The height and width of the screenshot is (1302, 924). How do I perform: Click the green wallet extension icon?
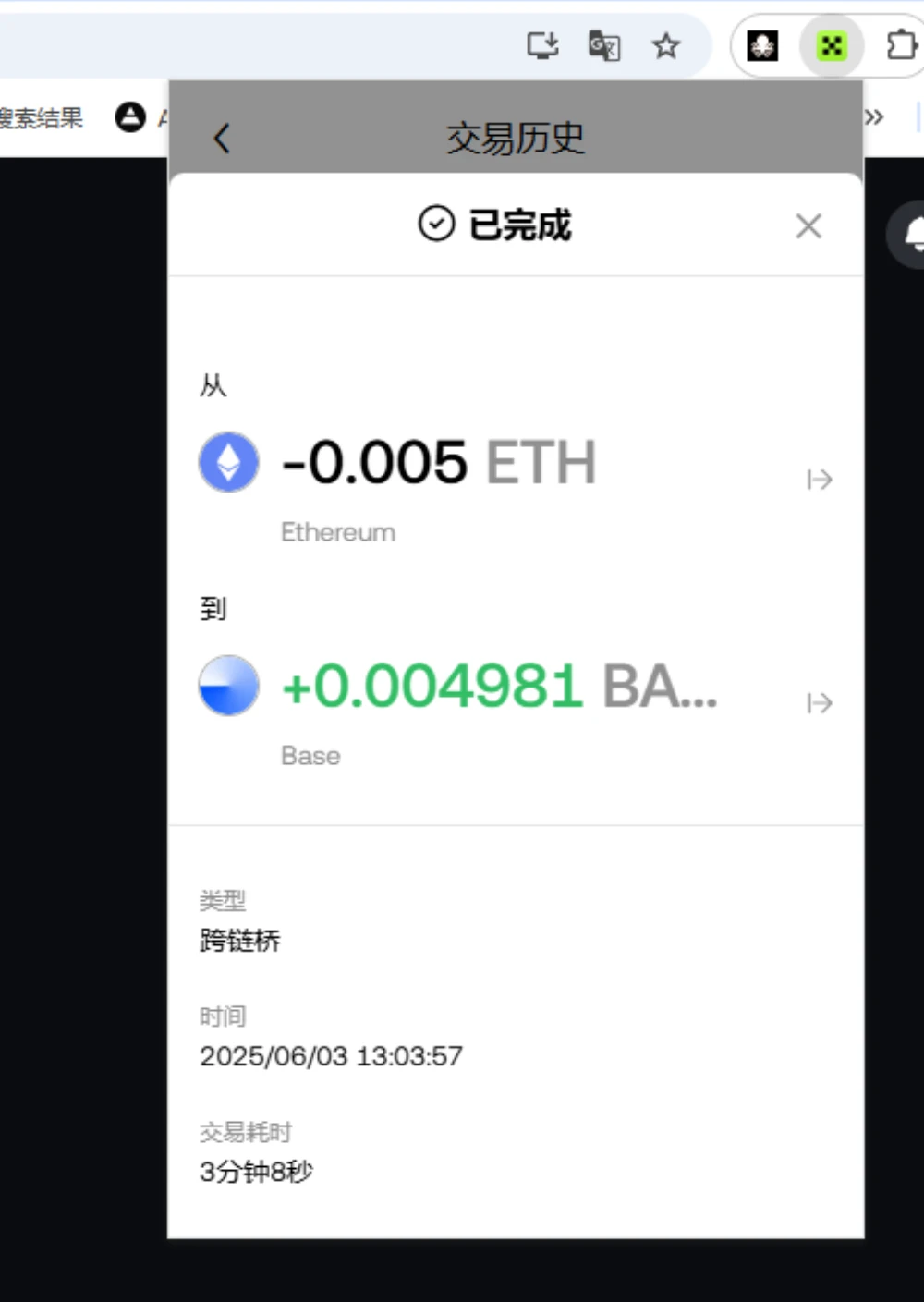pos(832,45)
